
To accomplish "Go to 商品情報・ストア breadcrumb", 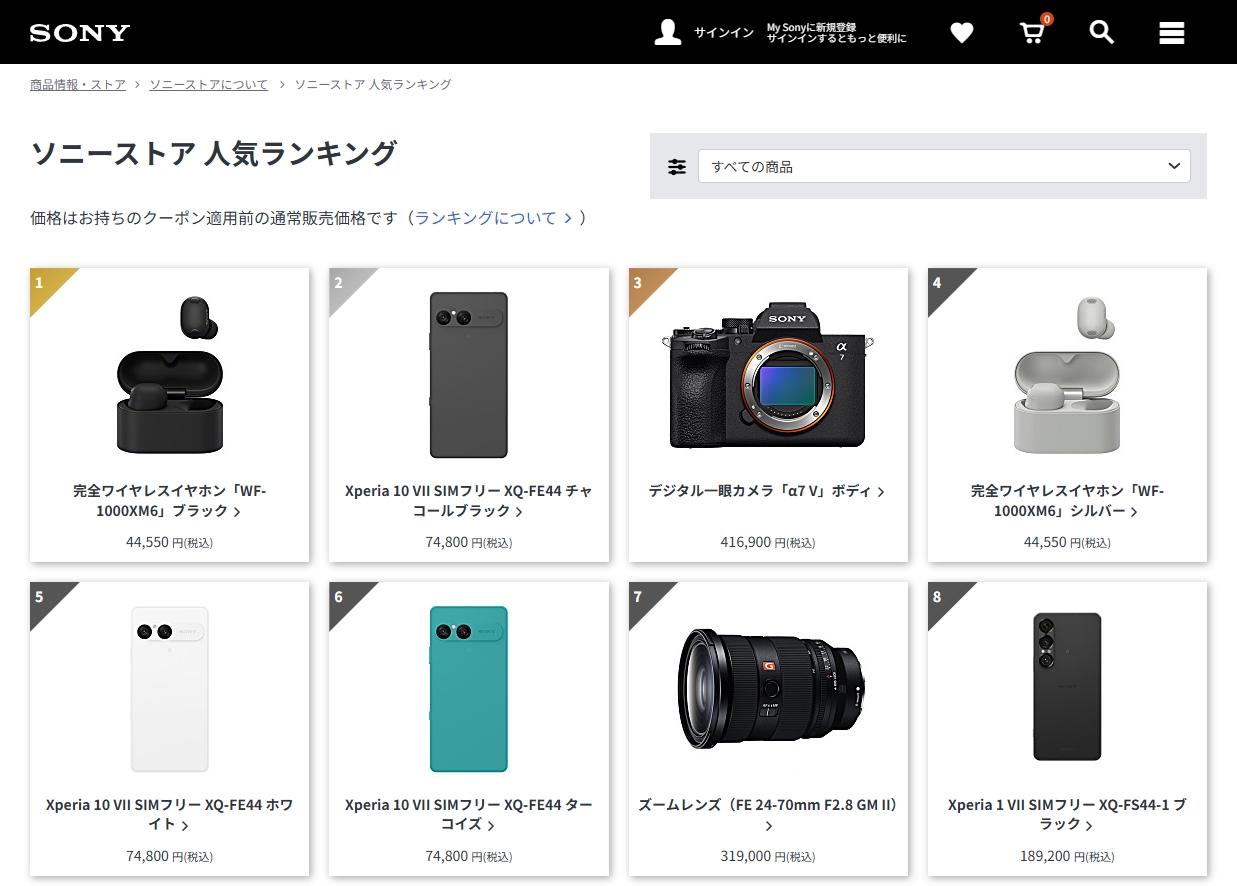I will tap(78, 85).
